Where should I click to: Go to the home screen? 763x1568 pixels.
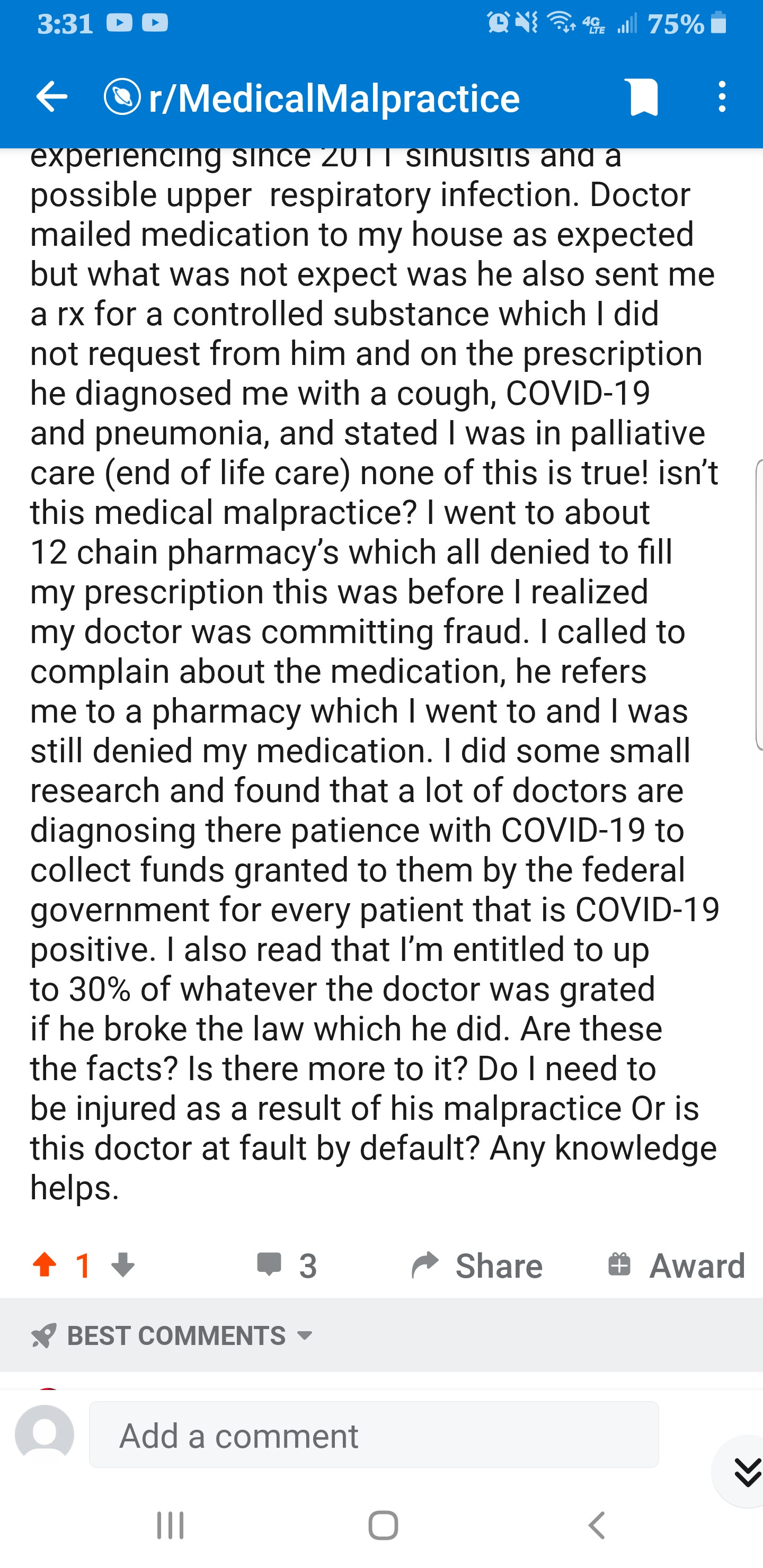(x=383, y=1526)
